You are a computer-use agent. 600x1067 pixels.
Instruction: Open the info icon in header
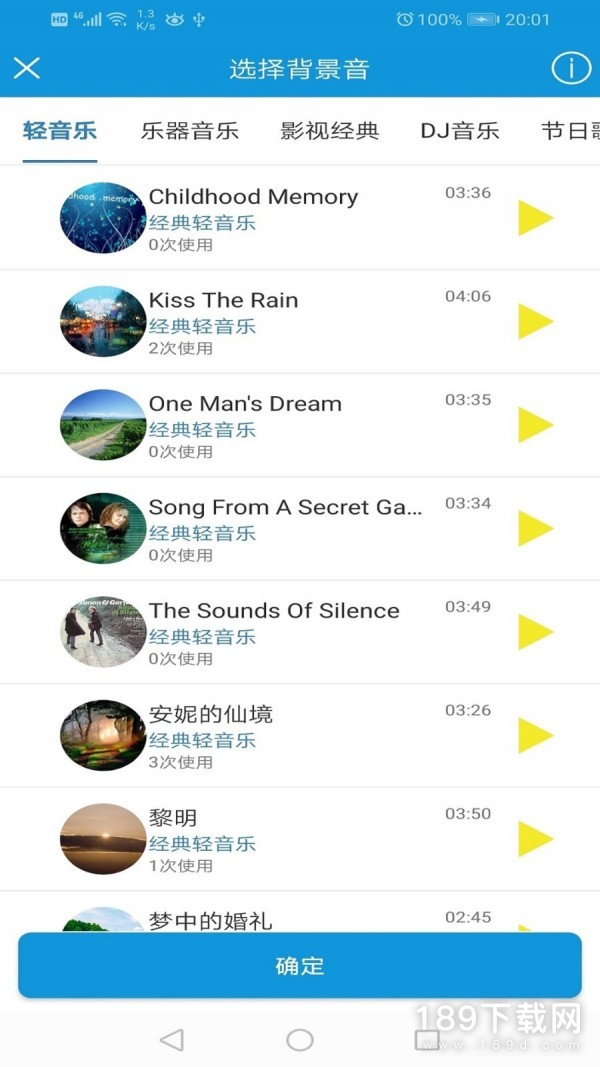571,68
